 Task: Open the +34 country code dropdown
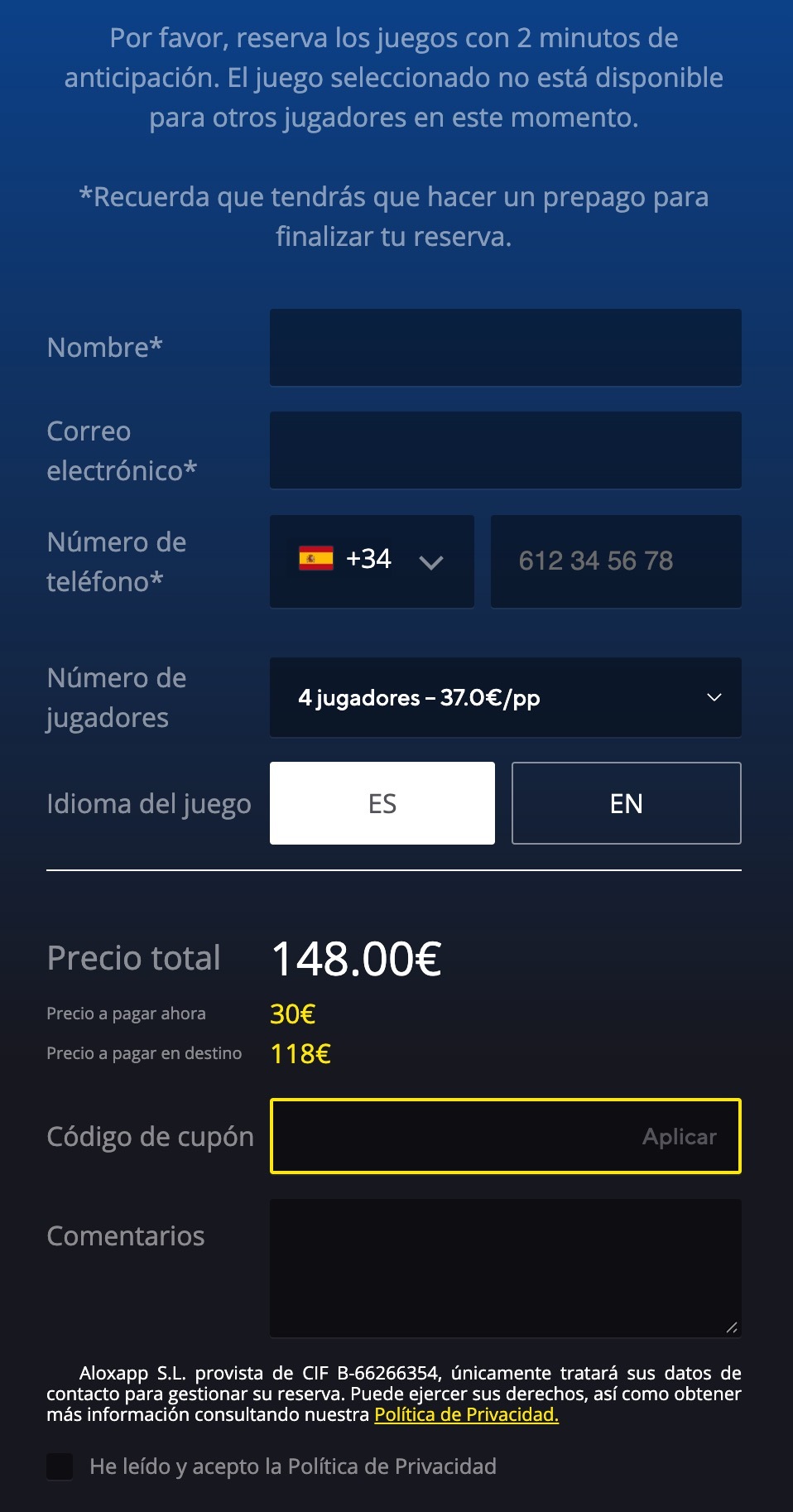point(372,561)
